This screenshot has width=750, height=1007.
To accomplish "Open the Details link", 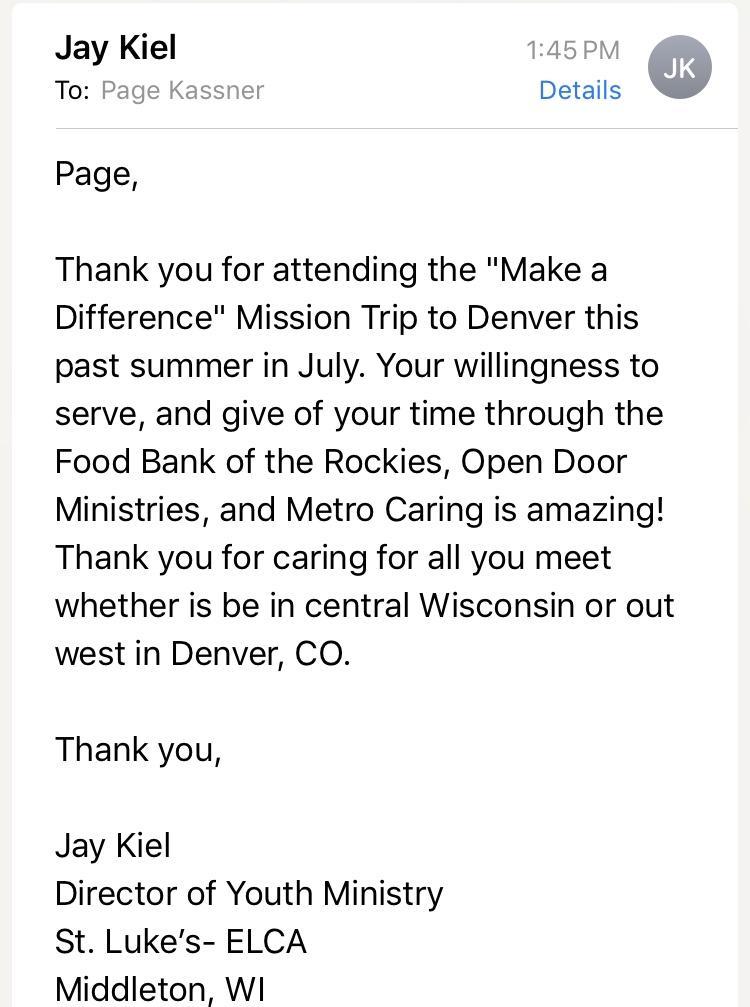I will click(579, 90).
